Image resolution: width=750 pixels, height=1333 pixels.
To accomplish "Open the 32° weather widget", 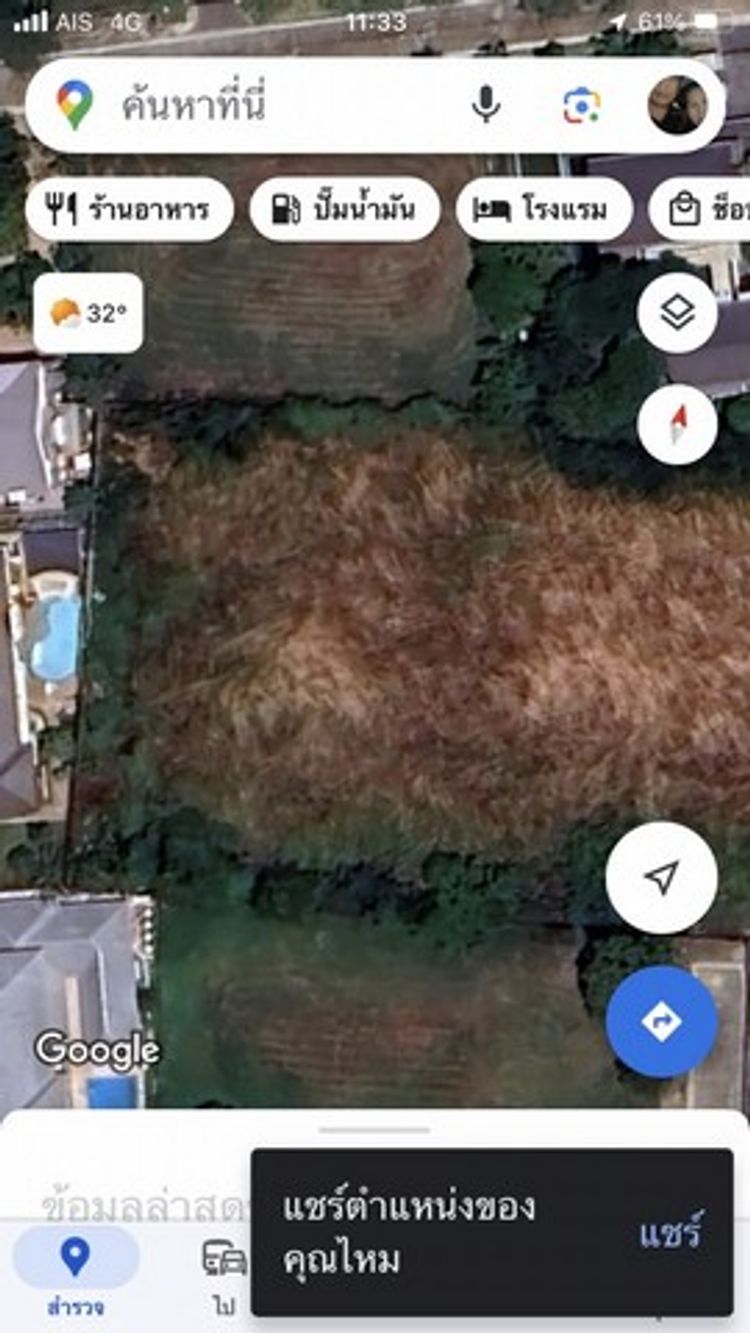I will (88, 314).
